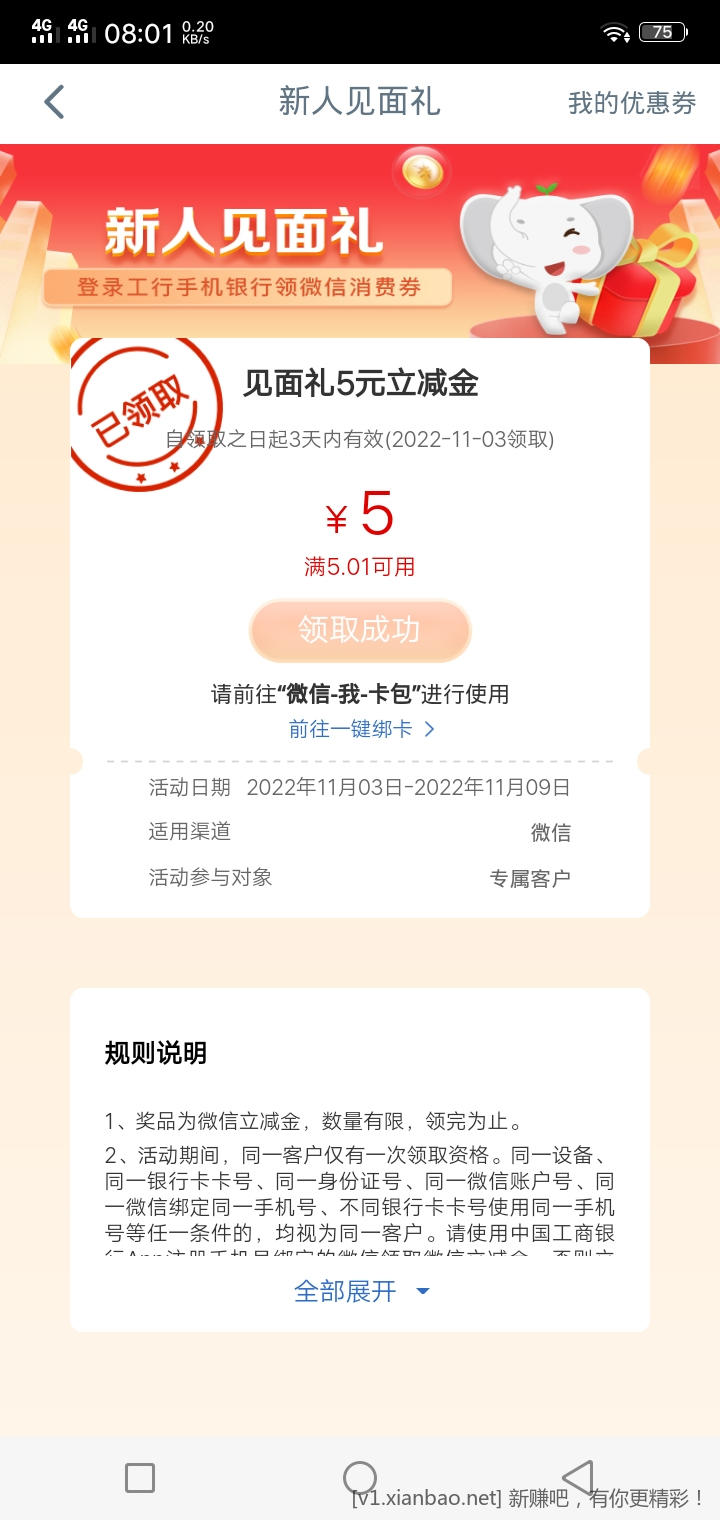Screen dimensions: 720x1520
Task: Tap the 领取成功 button
Action: (x=359, y=630)
